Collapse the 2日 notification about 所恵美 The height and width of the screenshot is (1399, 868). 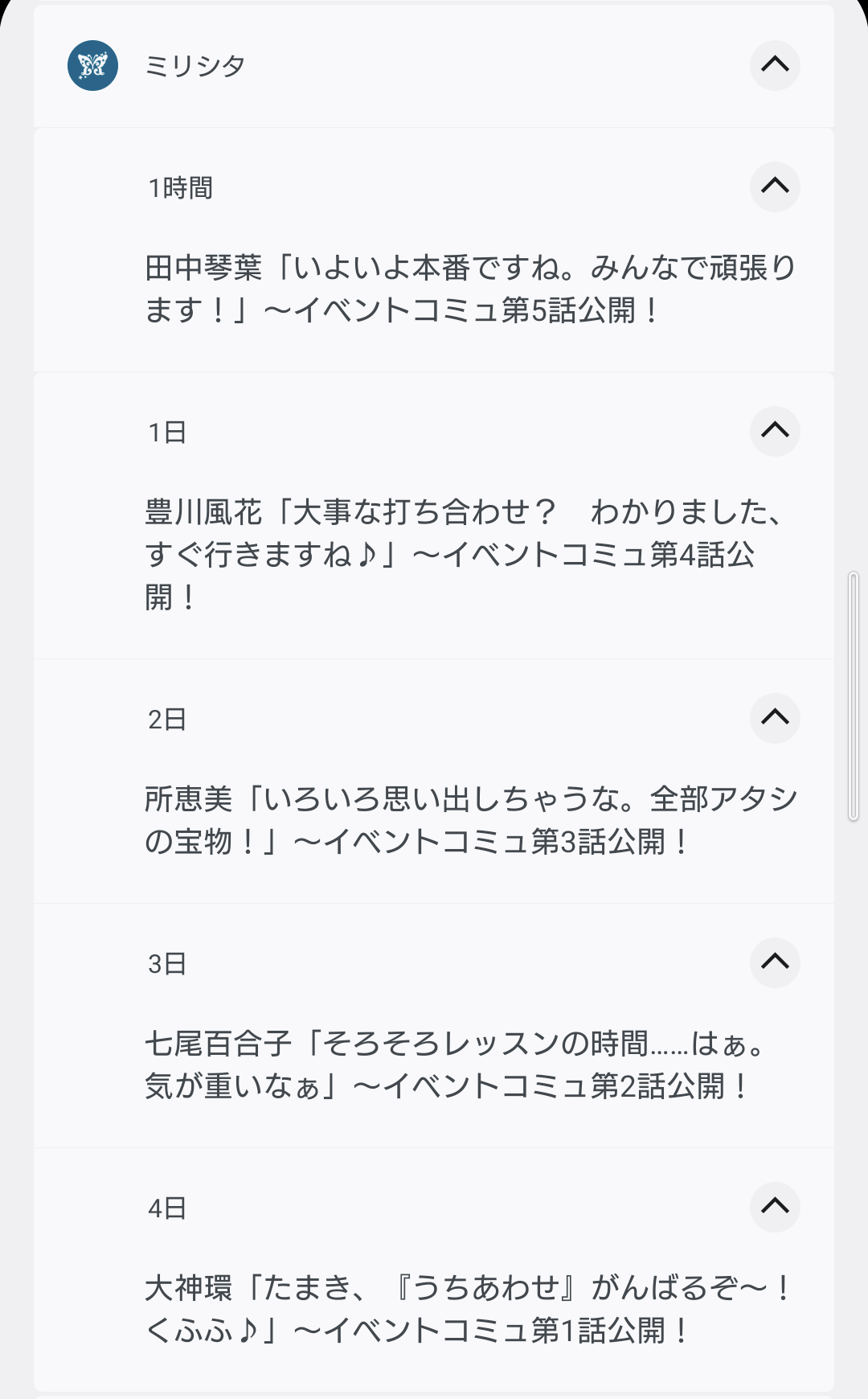point(775,717)
